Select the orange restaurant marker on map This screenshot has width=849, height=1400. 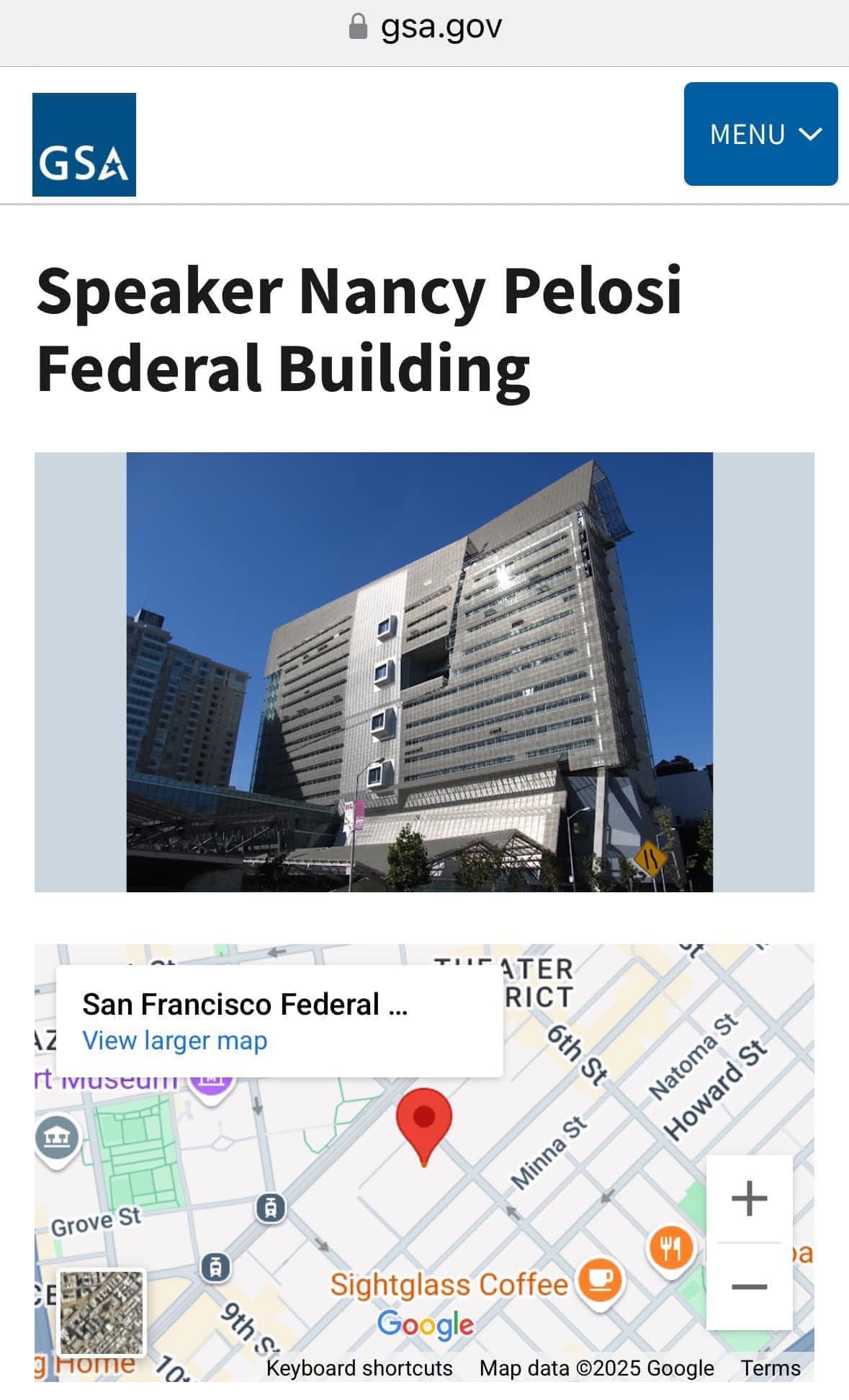click(670, 1247)
